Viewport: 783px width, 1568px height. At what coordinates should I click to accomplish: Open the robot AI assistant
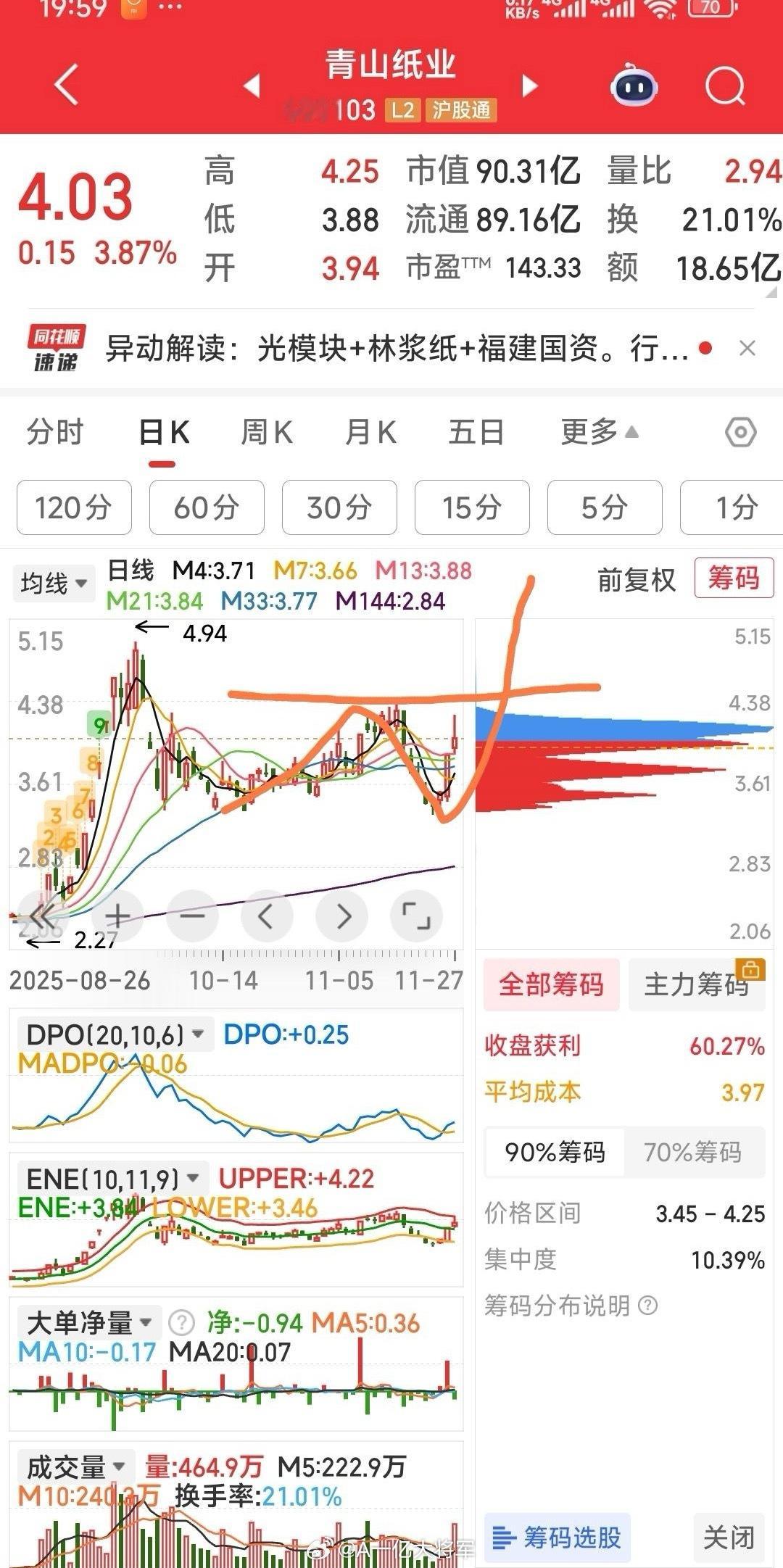click(634, 86)
